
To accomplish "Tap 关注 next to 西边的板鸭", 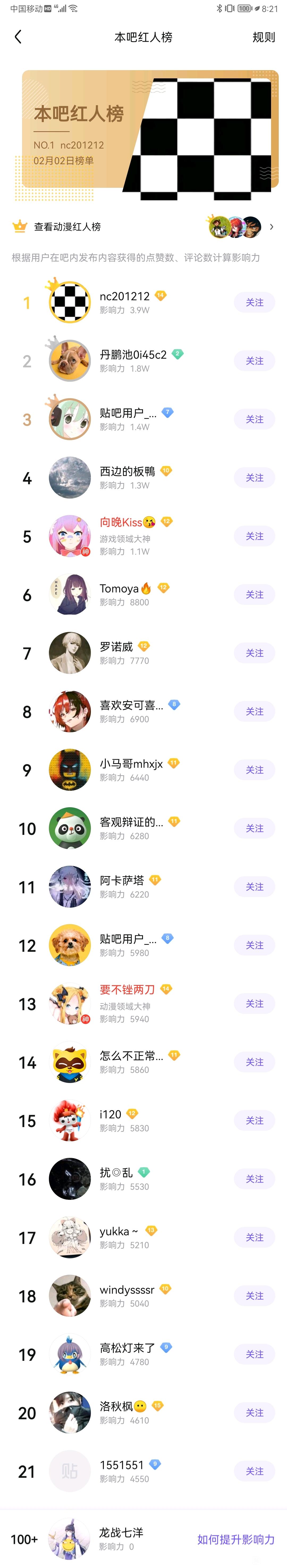I will pyautogui.click(x=254, y=478).
